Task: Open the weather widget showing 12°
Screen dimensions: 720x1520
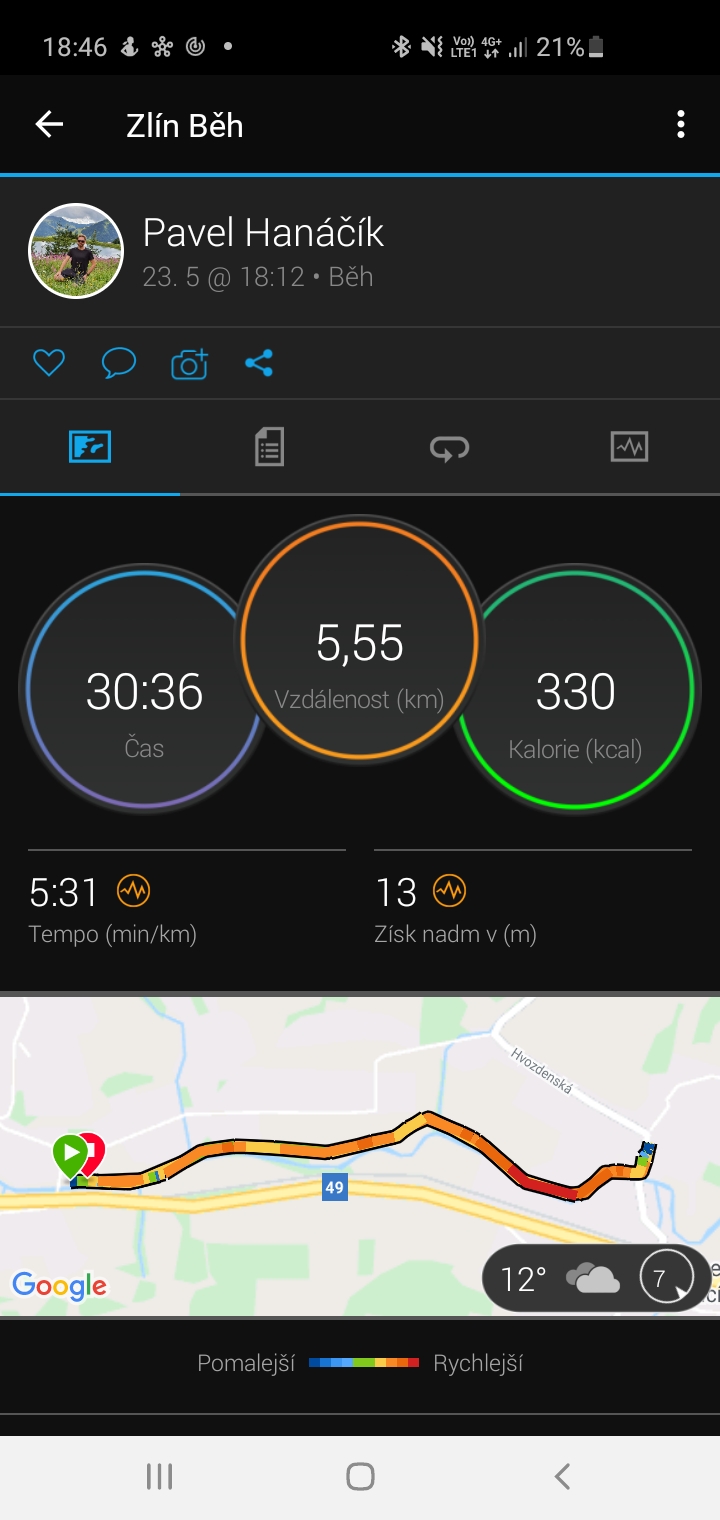Action: [x=597, y=1278]
